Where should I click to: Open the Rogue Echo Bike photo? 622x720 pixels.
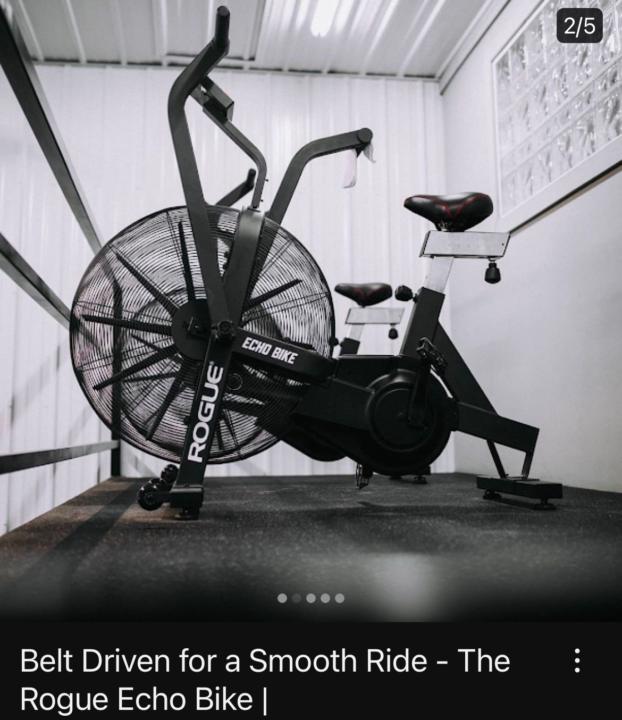[x=311, y=300]
